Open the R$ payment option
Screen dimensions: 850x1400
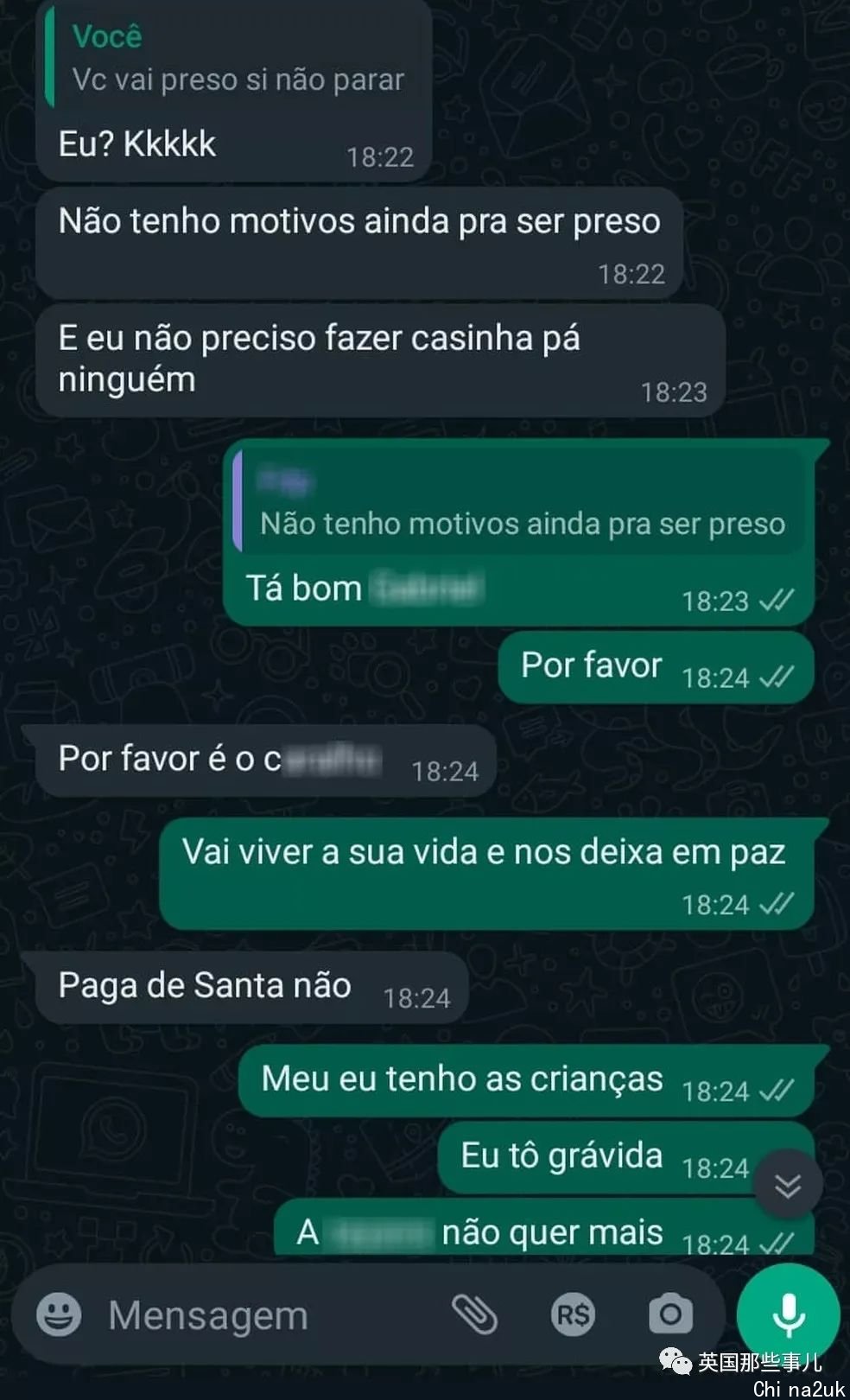pyautogui.click(x=573, y=1315)
